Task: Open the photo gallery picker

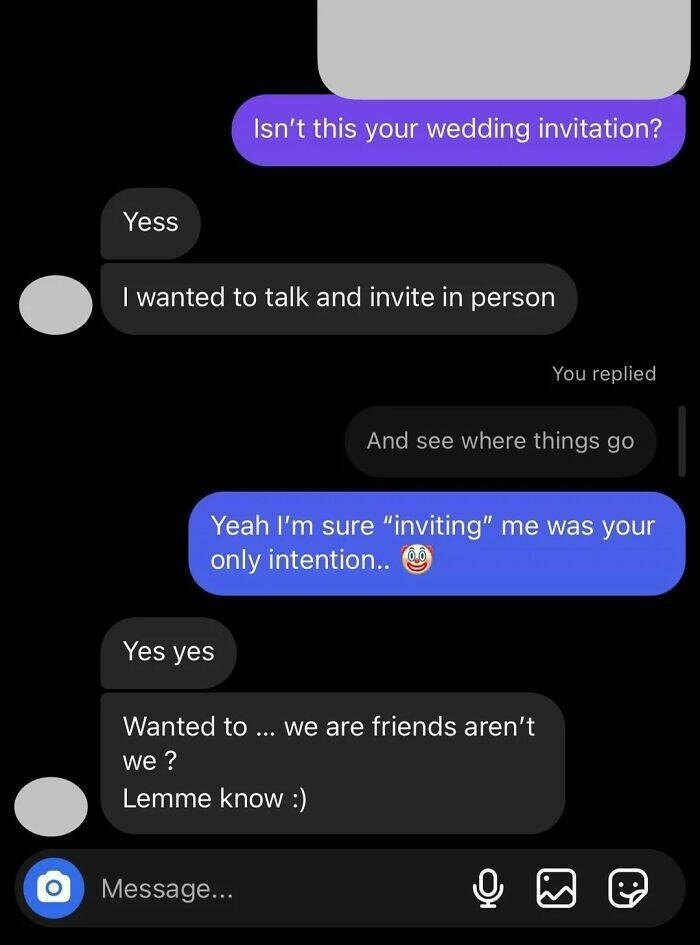Action: pos(557,887)
